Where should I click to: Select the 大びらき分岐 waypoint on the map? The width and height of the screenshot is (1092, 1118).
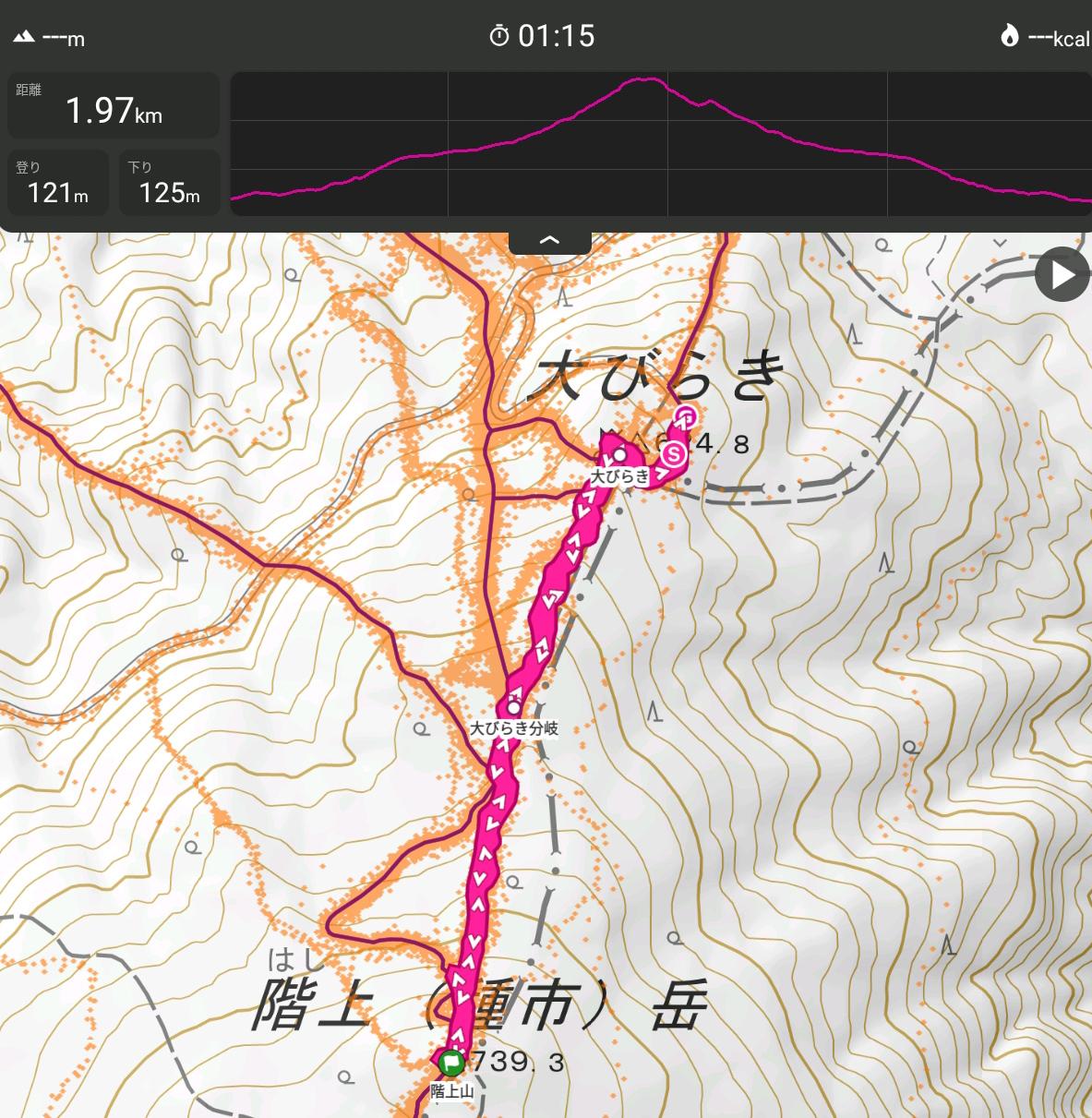(514, 709)
